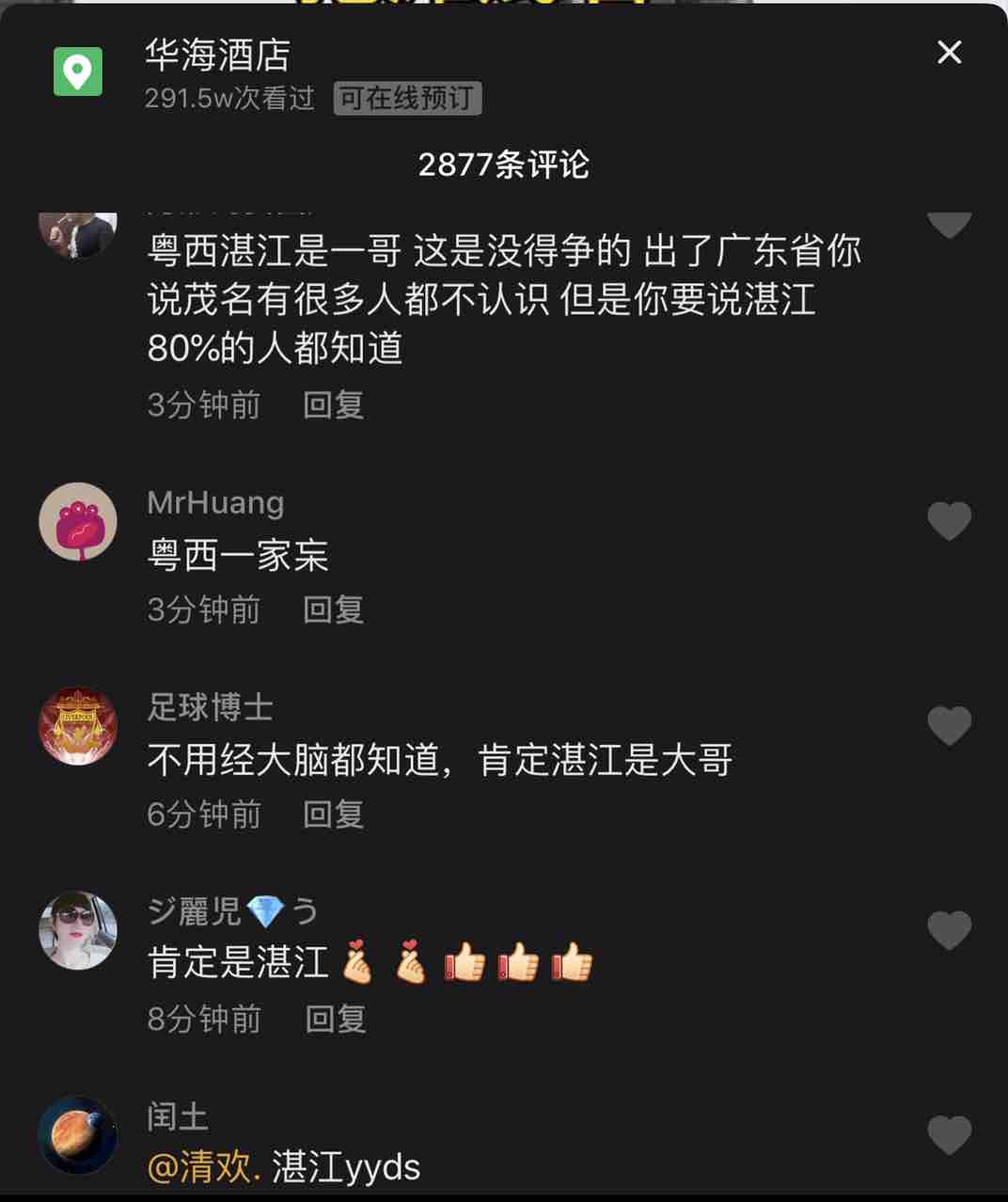Reply to MrHuang's comment

[x=333, y=609]
